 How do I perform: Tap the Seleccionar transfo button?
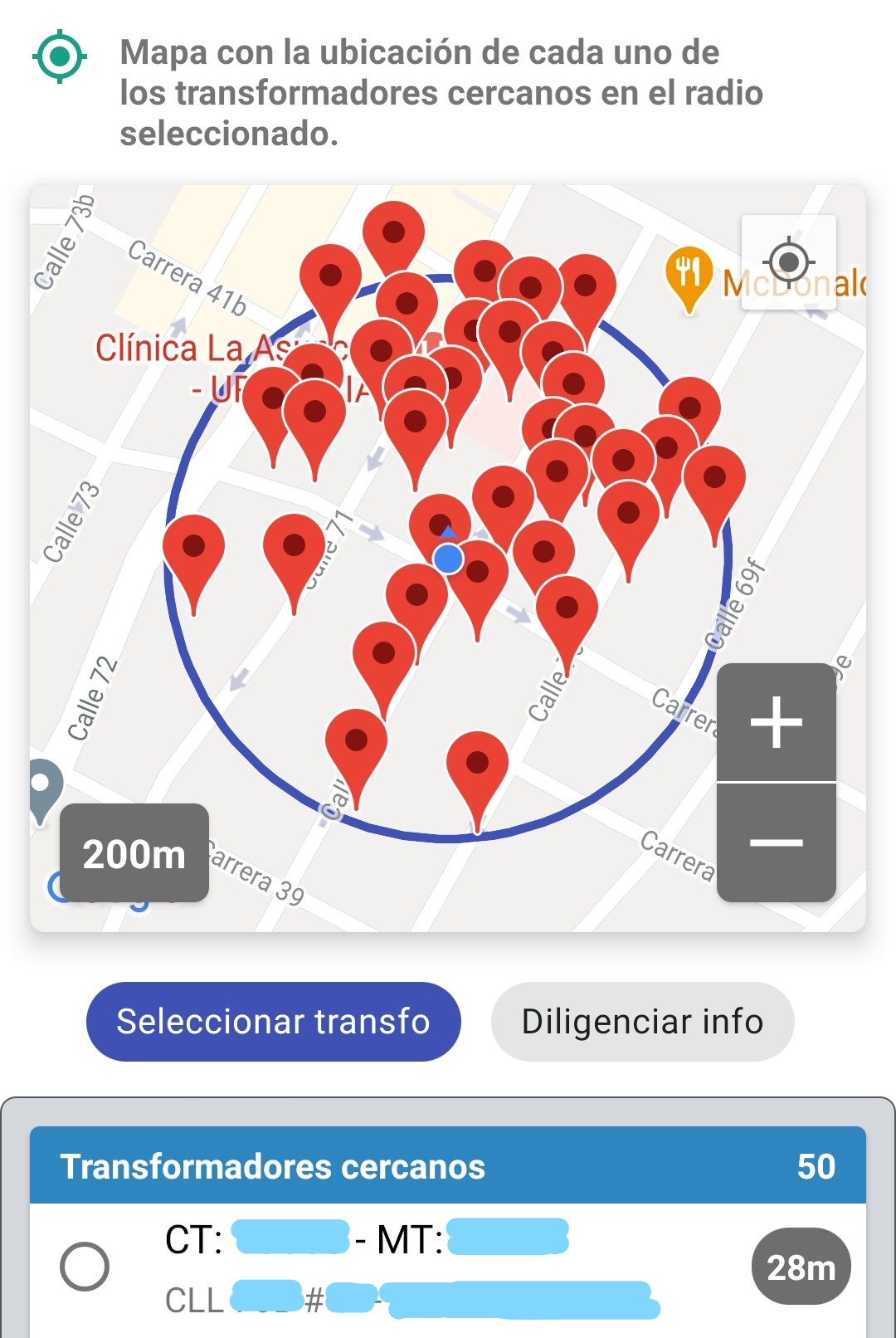[x=273, y=1022]
